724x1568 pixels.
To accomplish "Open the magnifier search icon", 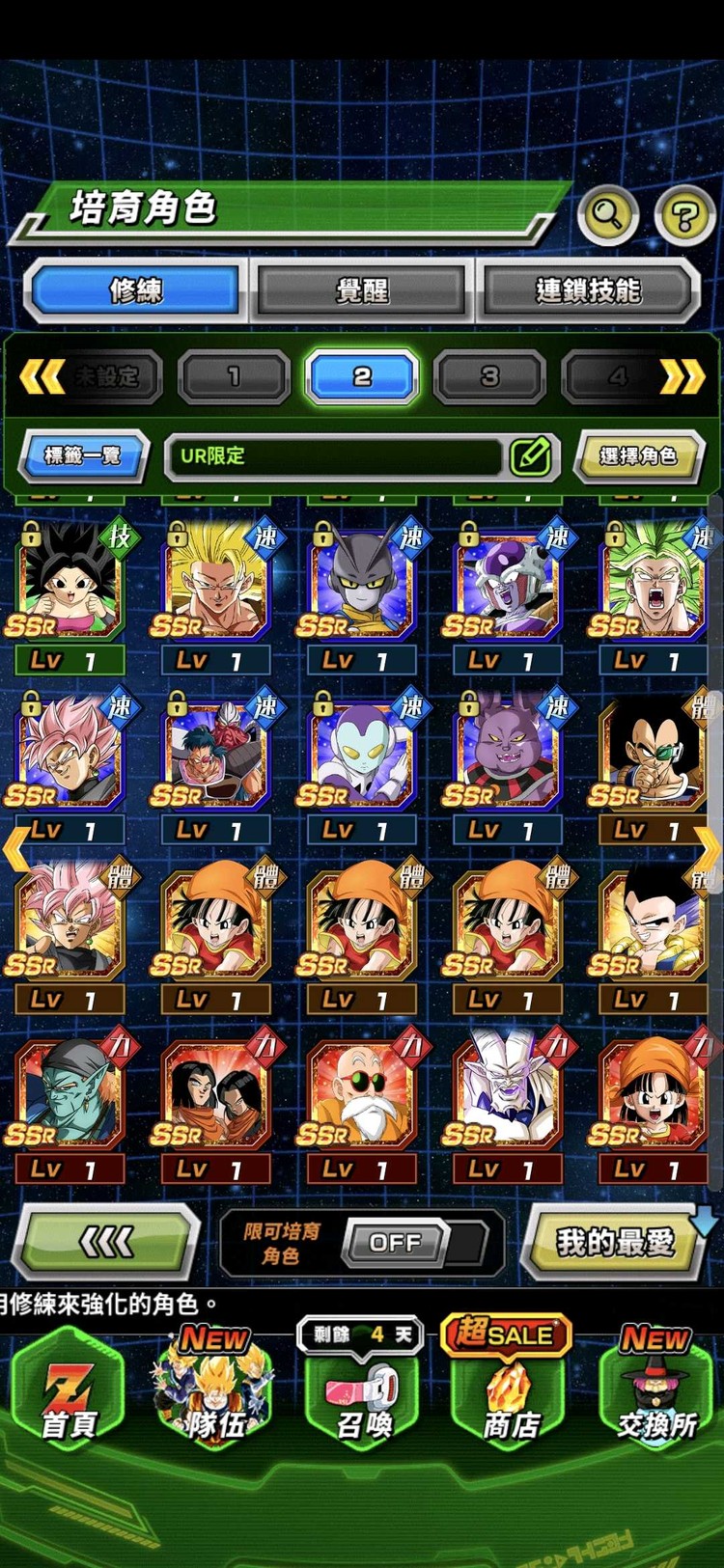I will tap(607, 214).
